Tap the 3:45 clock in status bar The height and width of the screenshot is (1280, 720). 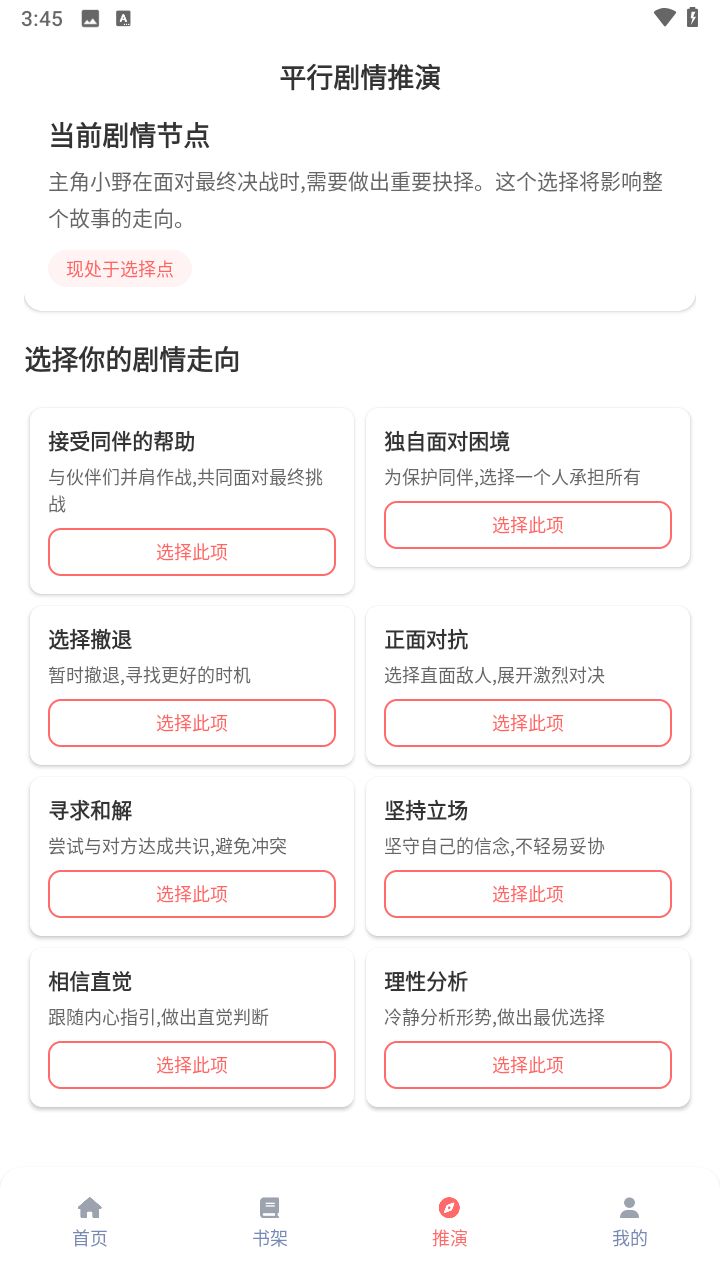(41, 17)
